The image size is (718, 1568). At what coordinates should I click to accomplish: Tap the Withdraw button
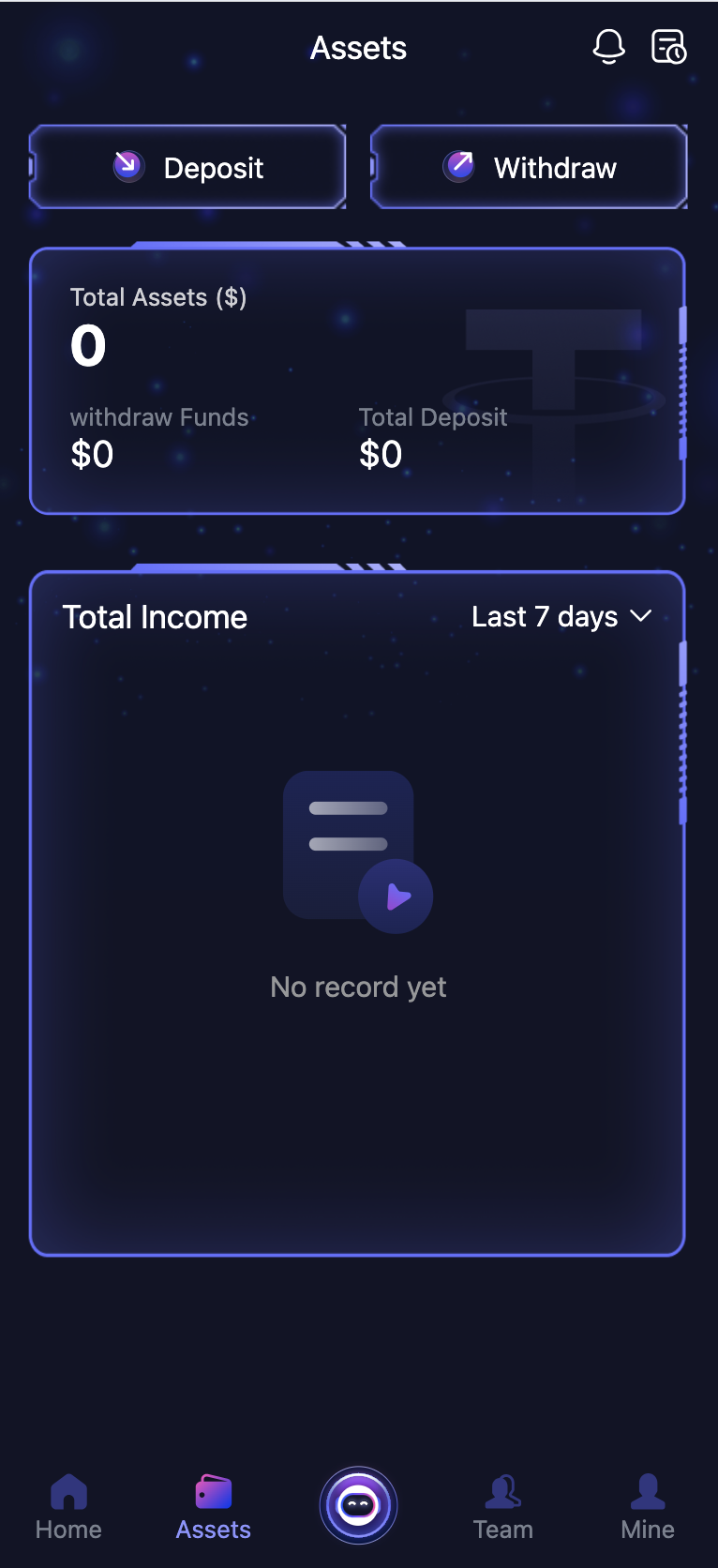coord(530,167)
